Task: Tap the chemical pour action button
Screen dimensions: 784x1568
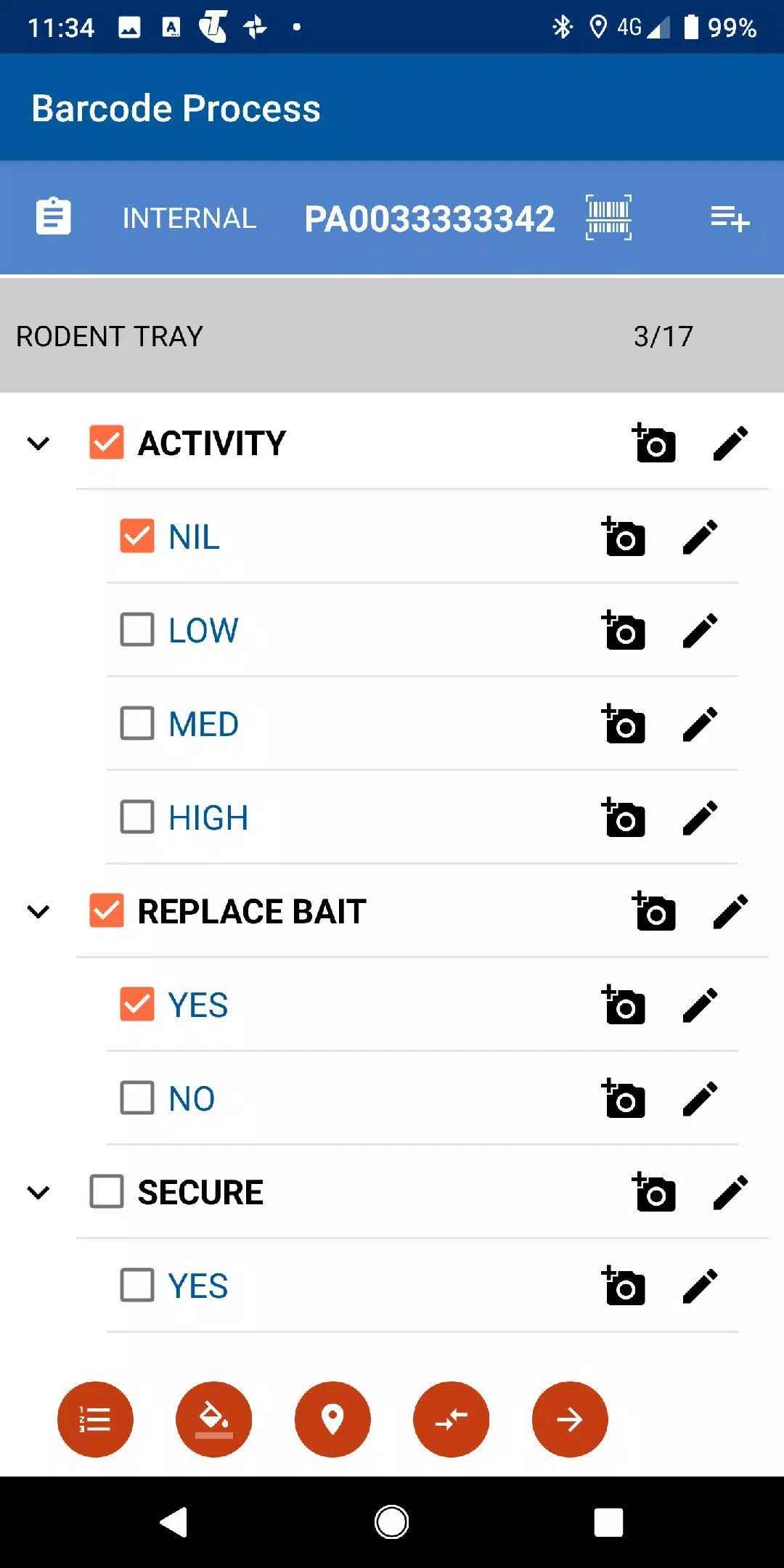Action: point(213,1419)
